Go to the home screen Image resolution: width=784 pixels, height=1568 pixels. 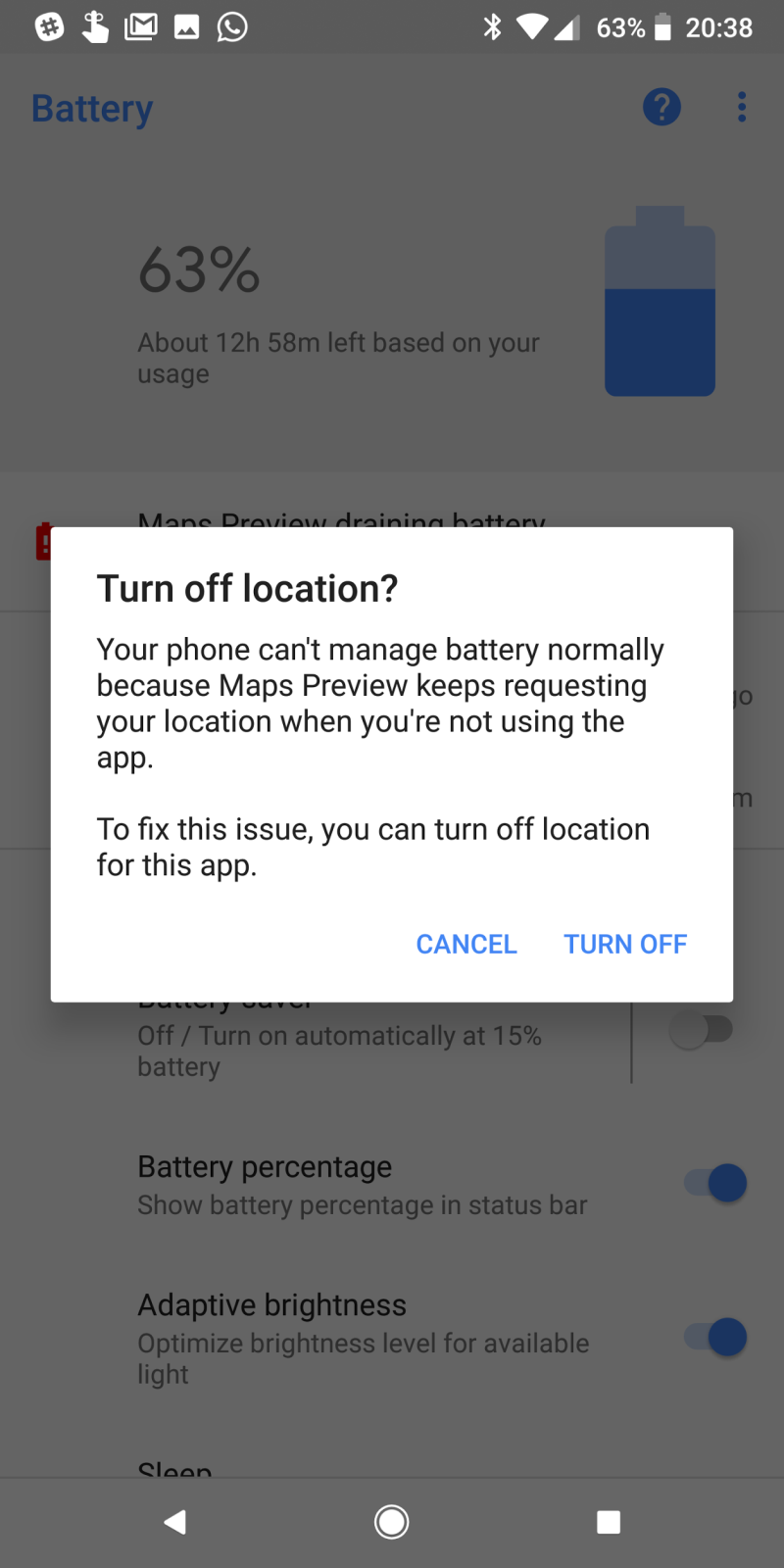[x=392, y=1522]
